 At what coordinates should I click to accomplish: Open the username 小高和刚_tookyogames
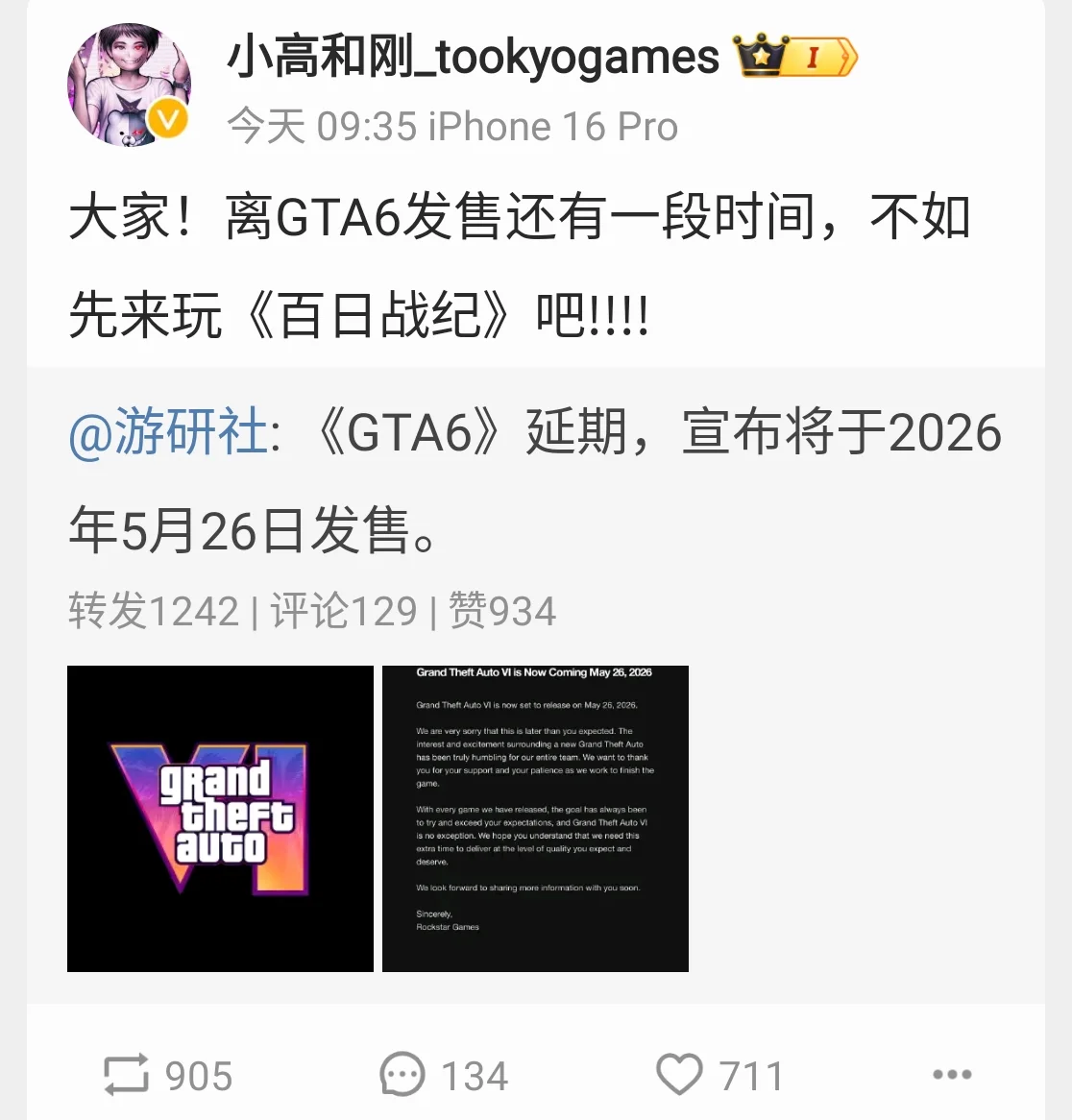473,58
